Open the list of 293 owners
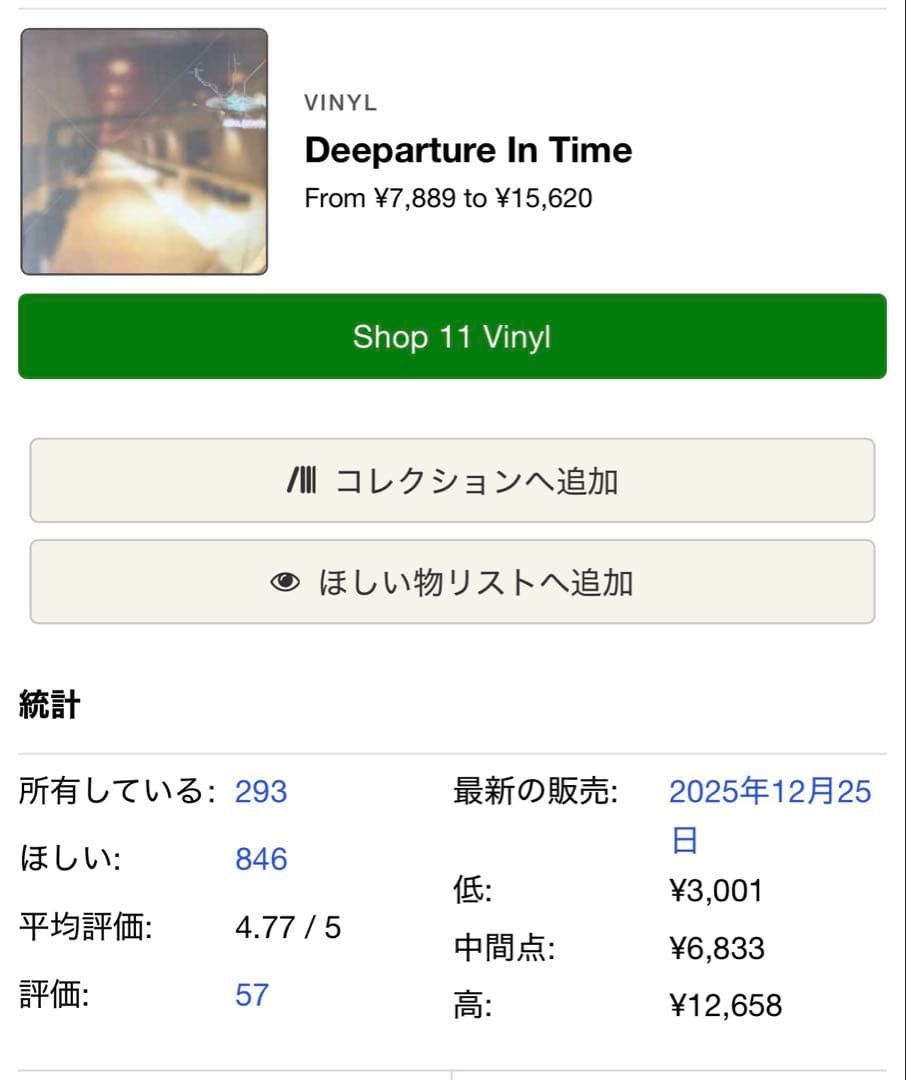 click(260, 791)
